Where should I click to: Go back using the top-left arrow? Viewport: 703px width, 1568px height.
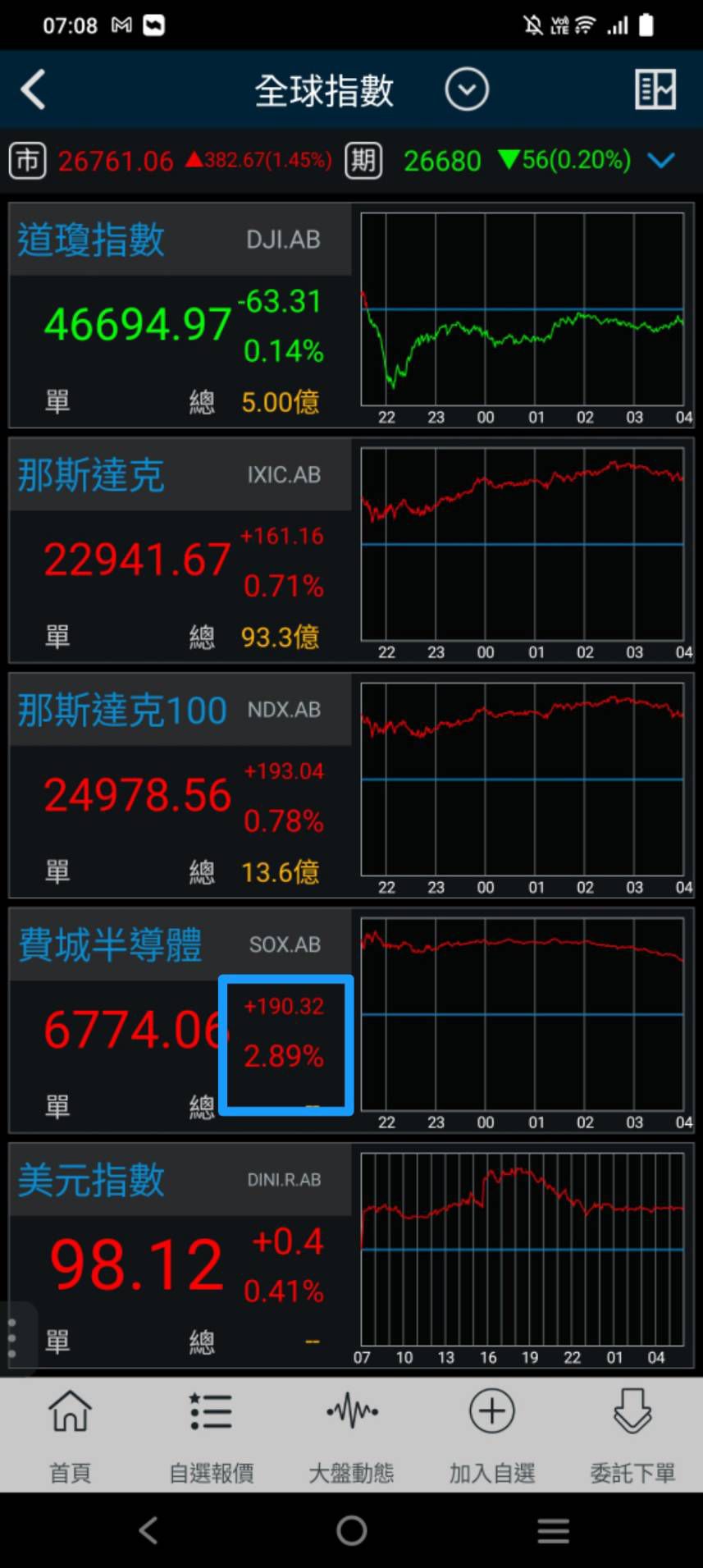pos(34,89)
